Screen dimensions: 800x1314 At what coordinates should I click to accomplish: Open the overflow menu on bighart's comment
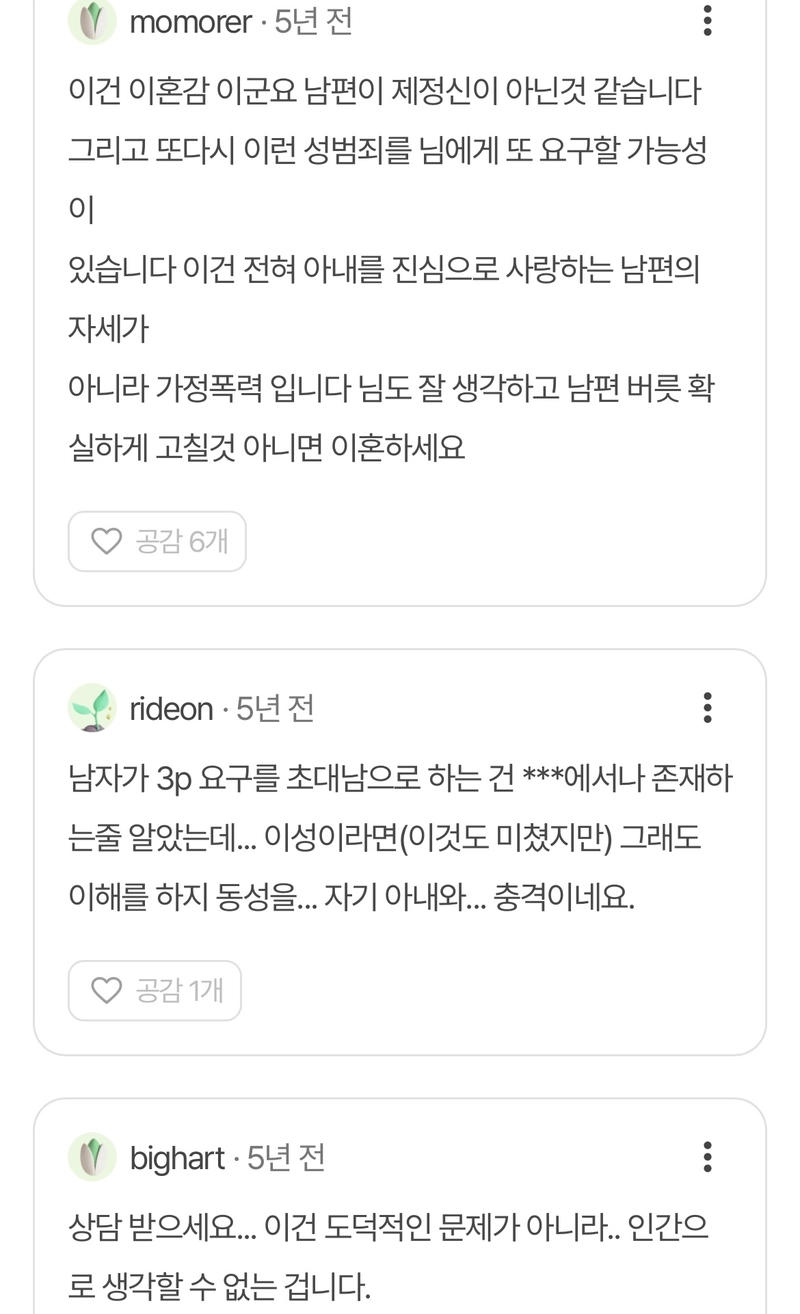coord(707,1157)
